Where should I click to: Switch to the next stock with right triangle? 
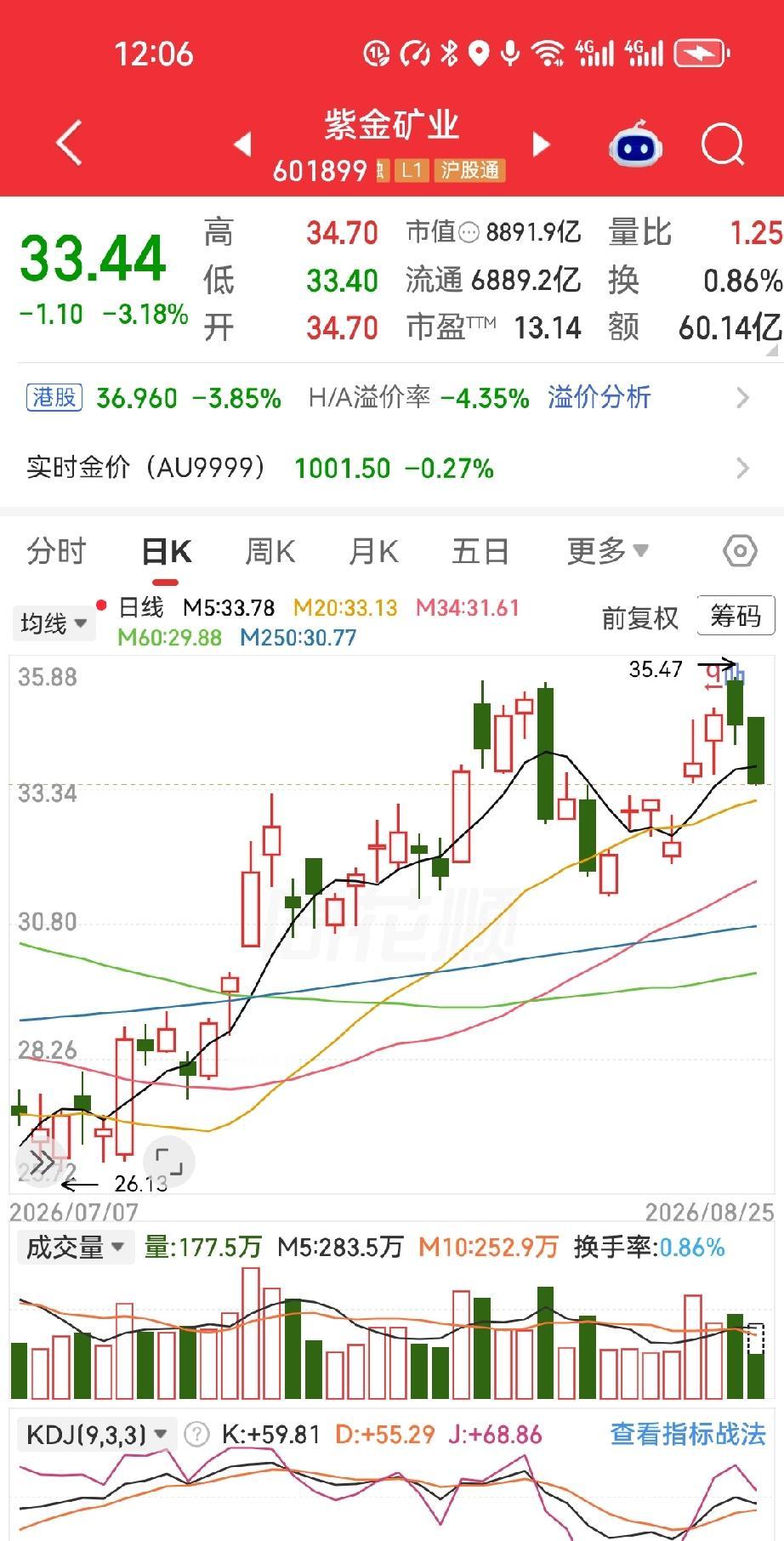click(541, 144)
